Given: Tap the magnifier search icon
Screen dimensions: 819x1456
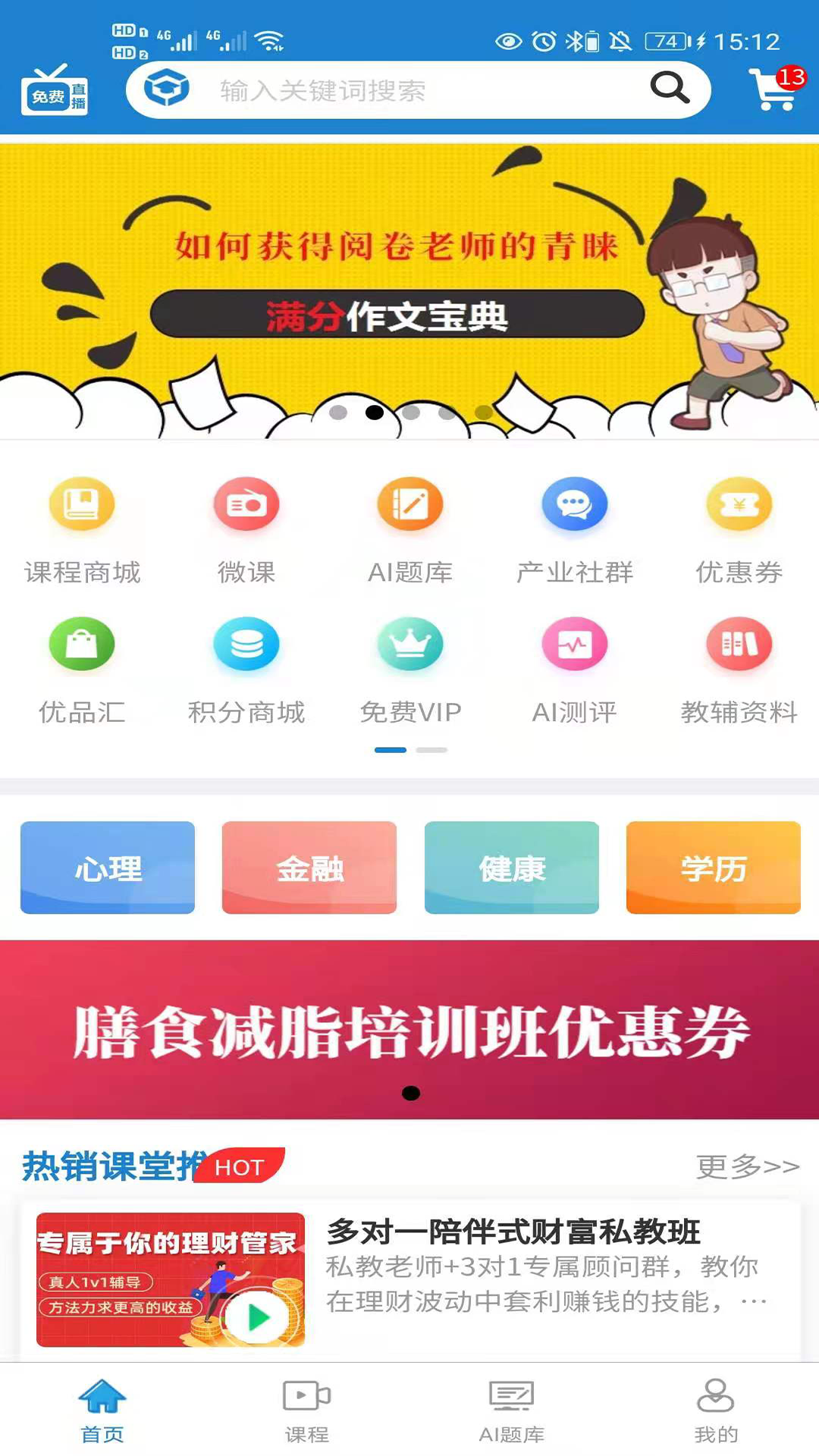Looking at the screenshot, I should coord(670,88).
